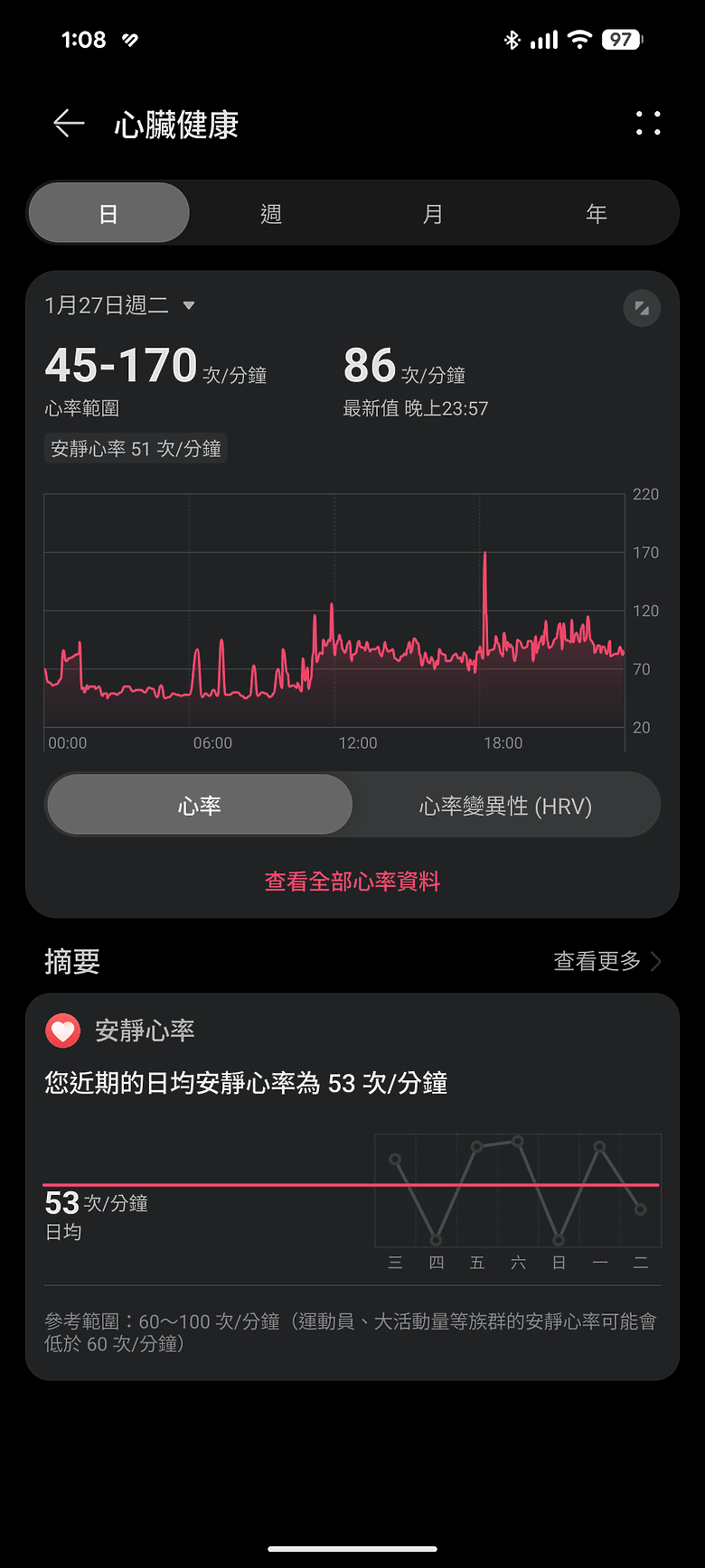Switch to the 年 tab

(x=596, y=213)
